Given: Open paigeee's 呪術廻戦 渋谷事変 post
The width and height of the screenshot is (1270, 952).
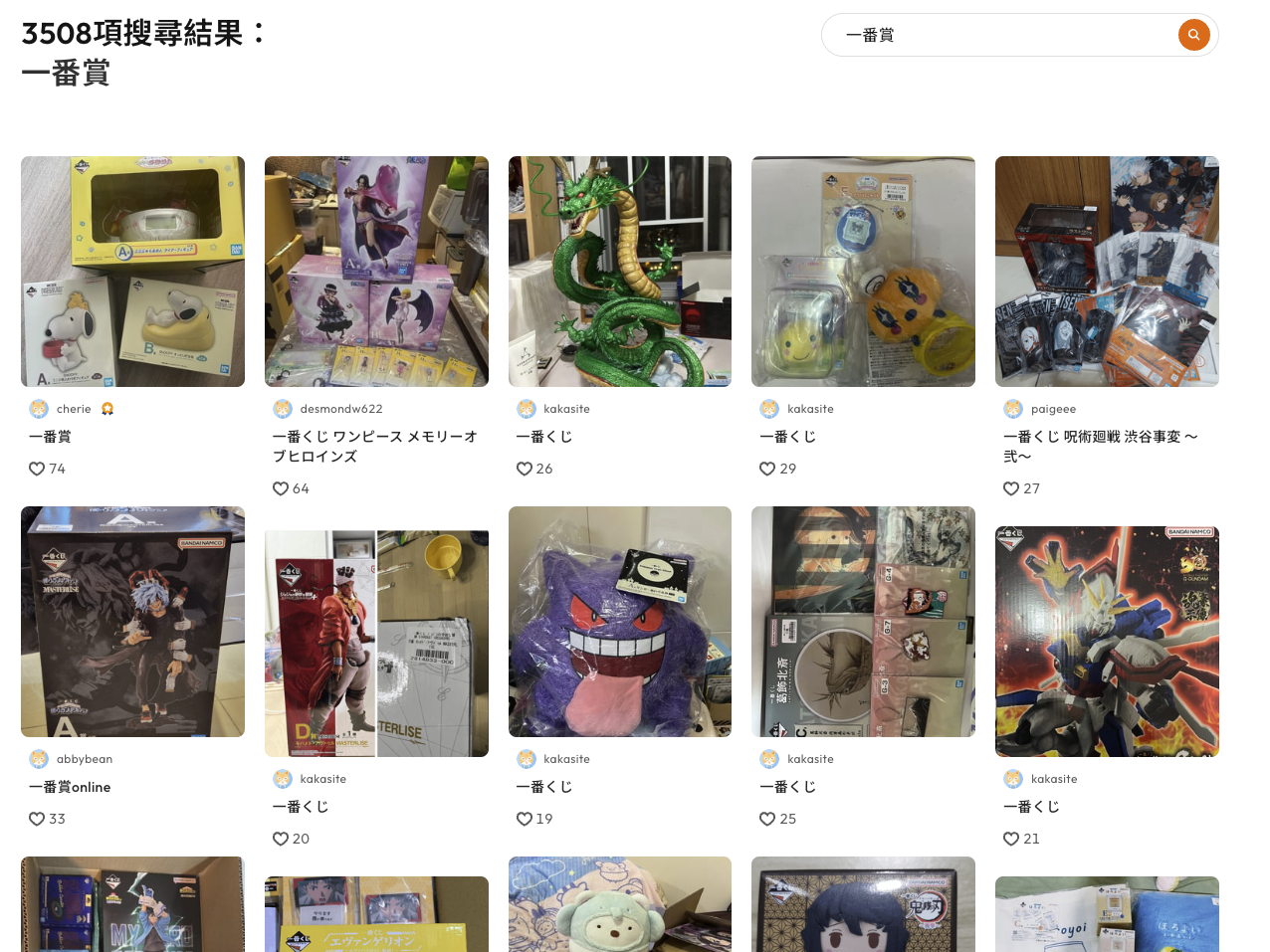Looking at the screenshot, I should [x=1107, y=272].
